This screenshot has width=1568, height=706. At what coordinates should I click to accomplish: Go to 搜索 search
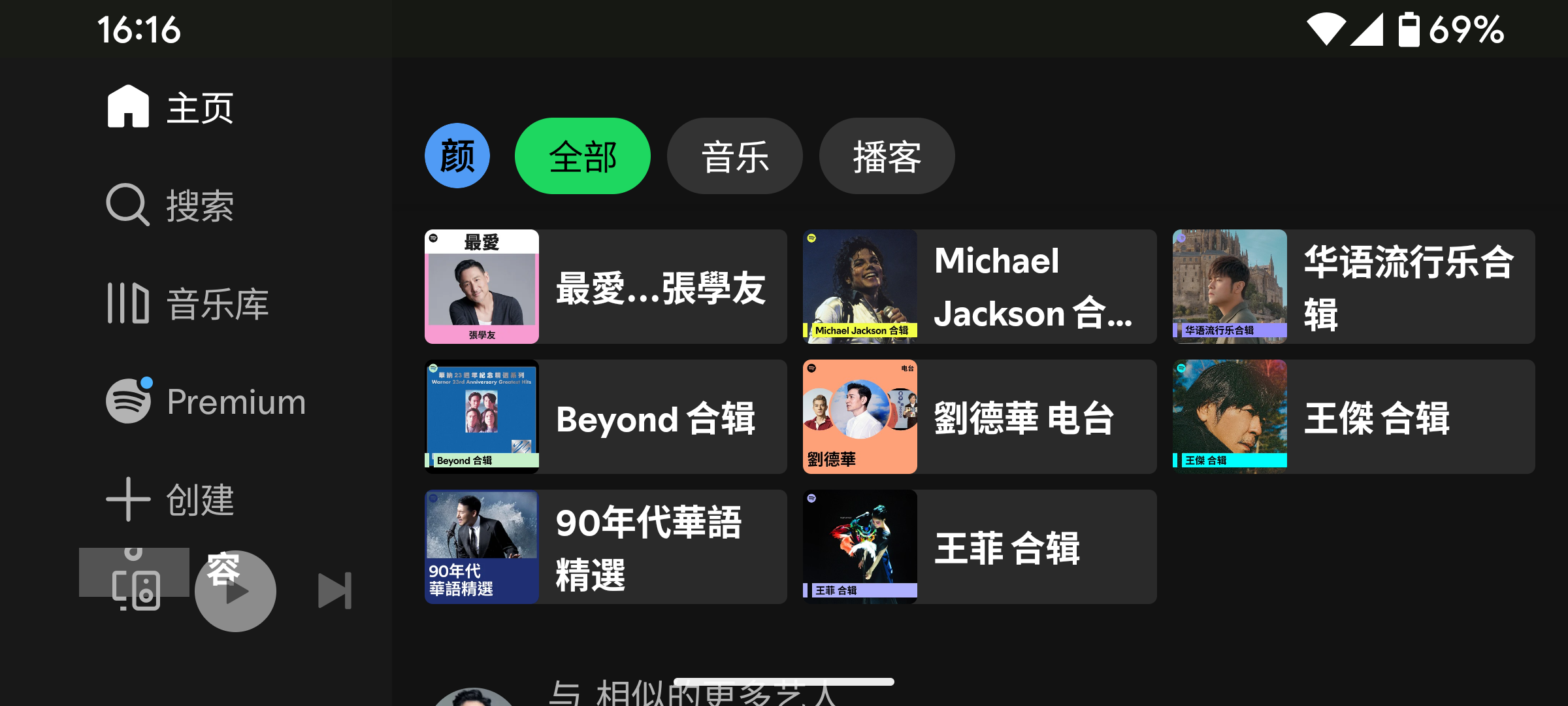[x=171, y=205]
